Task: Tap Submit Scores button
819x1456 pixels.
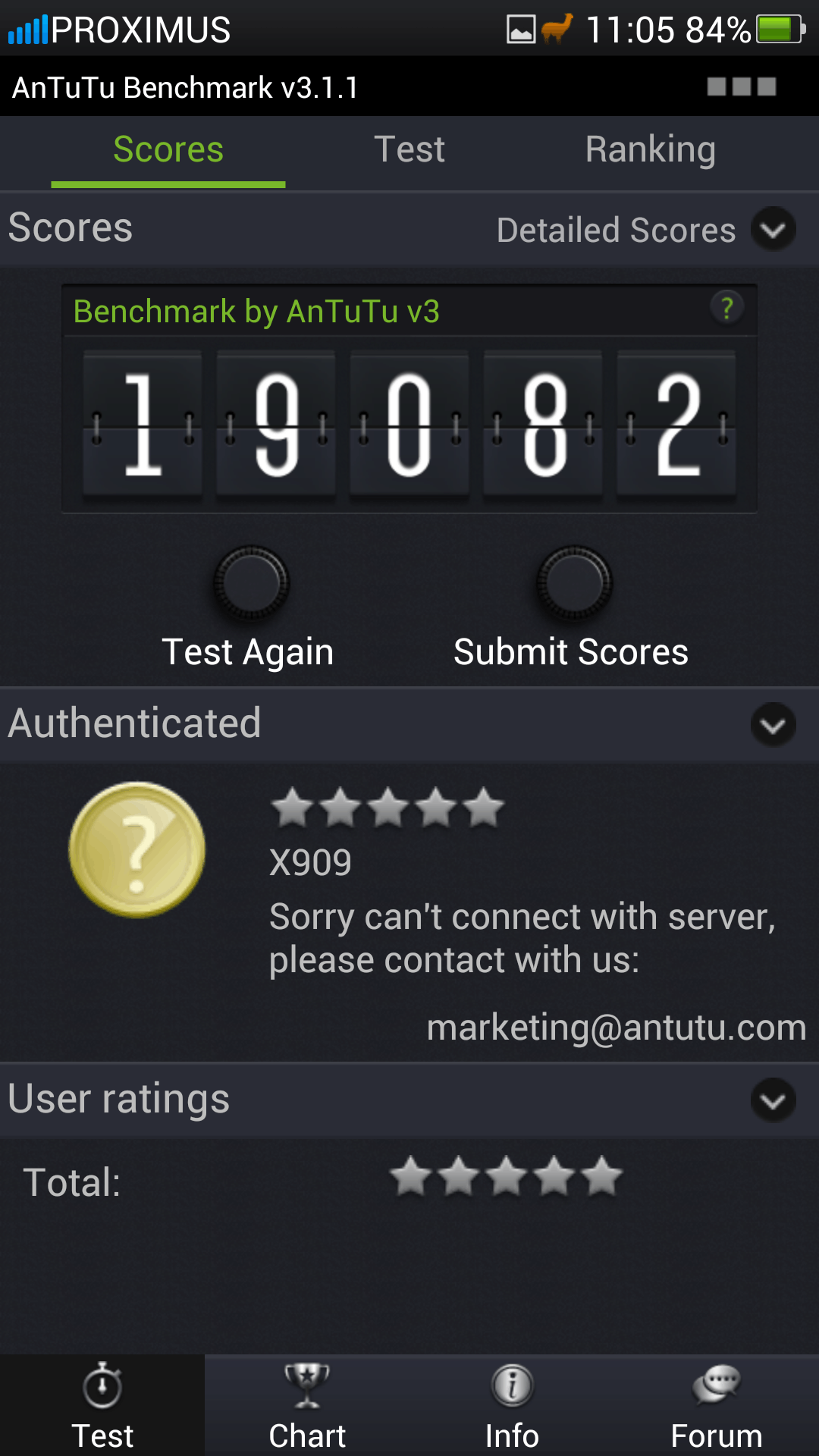Action: (x=573, y=582)
